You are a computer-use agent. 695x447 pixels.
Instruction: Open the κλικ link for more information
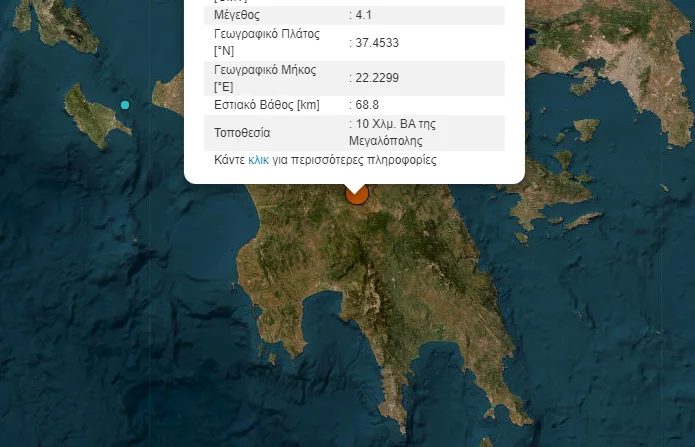(258, 160)
